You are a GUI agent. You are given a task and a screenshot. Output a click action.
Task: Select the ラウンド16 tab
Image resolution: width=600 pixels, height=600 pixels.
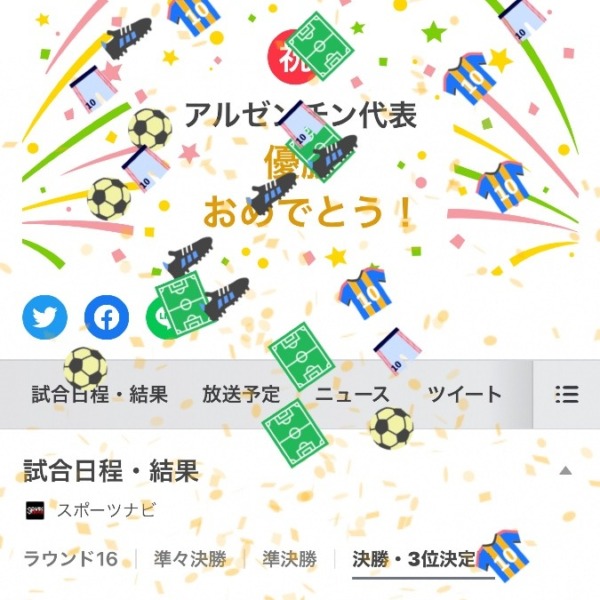coord(70,559)
